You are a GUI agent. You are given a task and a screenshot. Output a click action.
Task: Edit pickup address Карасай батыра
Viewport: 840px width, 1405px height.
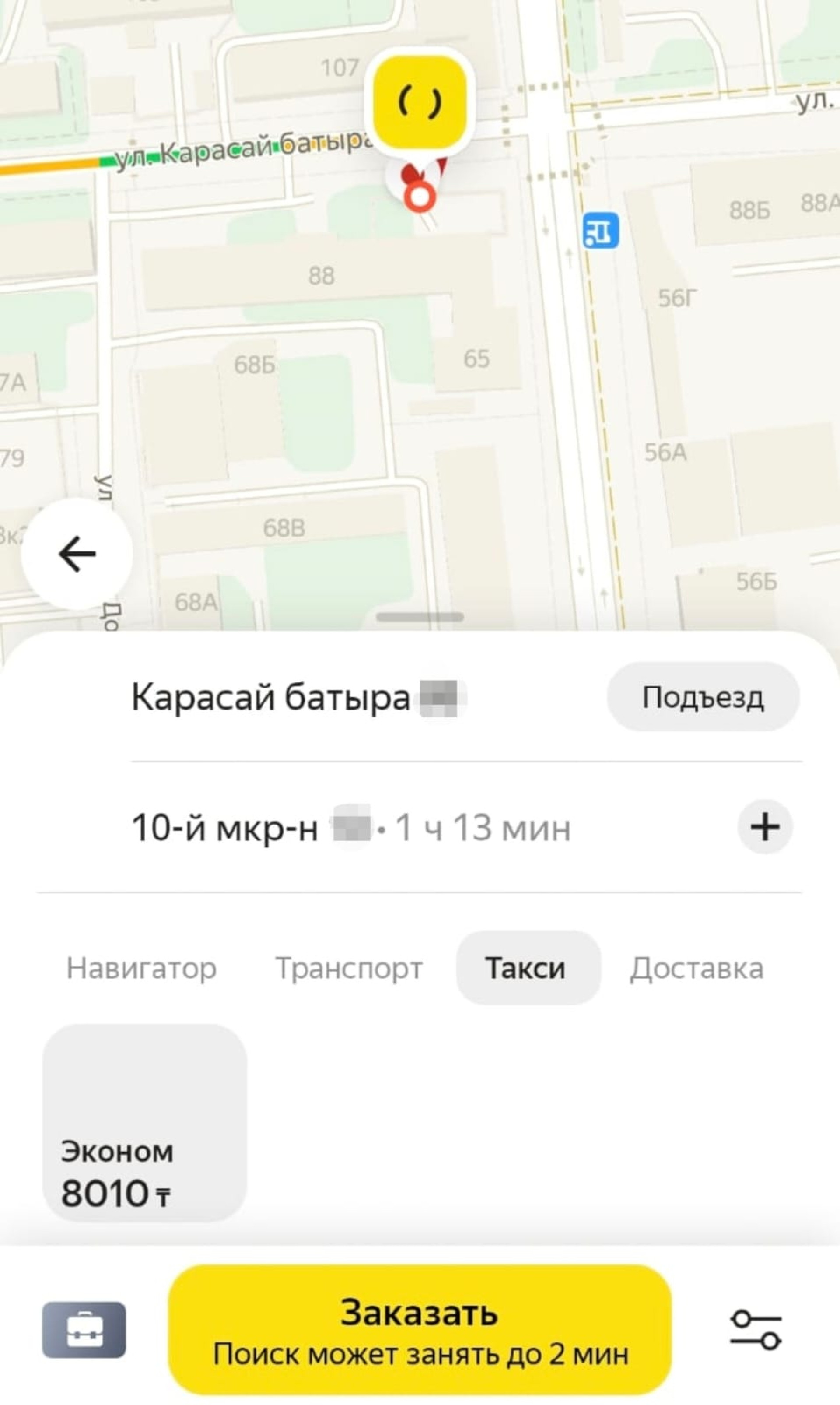click(270, 697)
